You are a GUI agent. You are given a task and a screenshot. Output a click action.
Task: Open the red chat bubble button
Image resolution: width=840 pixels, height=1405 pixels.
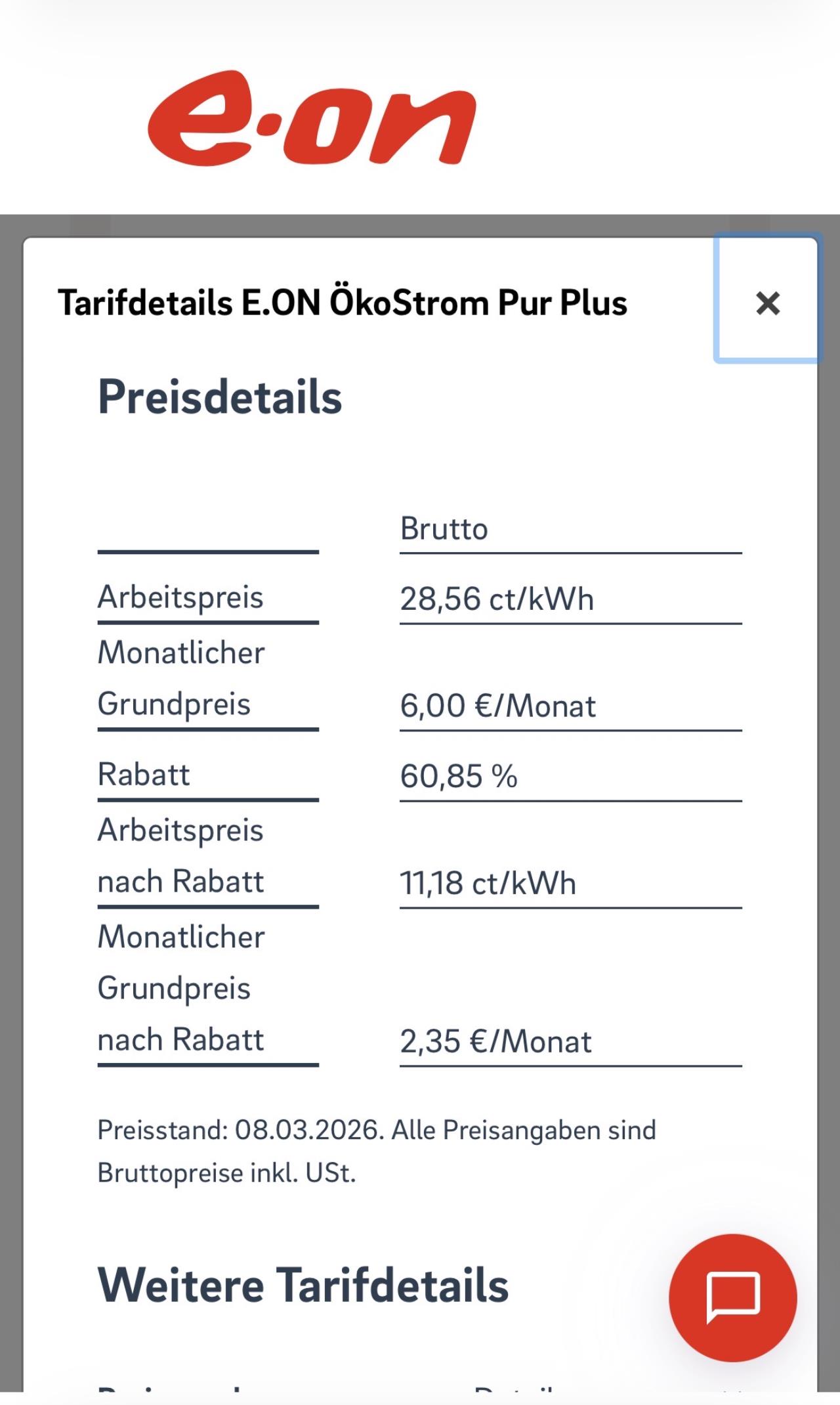click(x=733, y=1298)
